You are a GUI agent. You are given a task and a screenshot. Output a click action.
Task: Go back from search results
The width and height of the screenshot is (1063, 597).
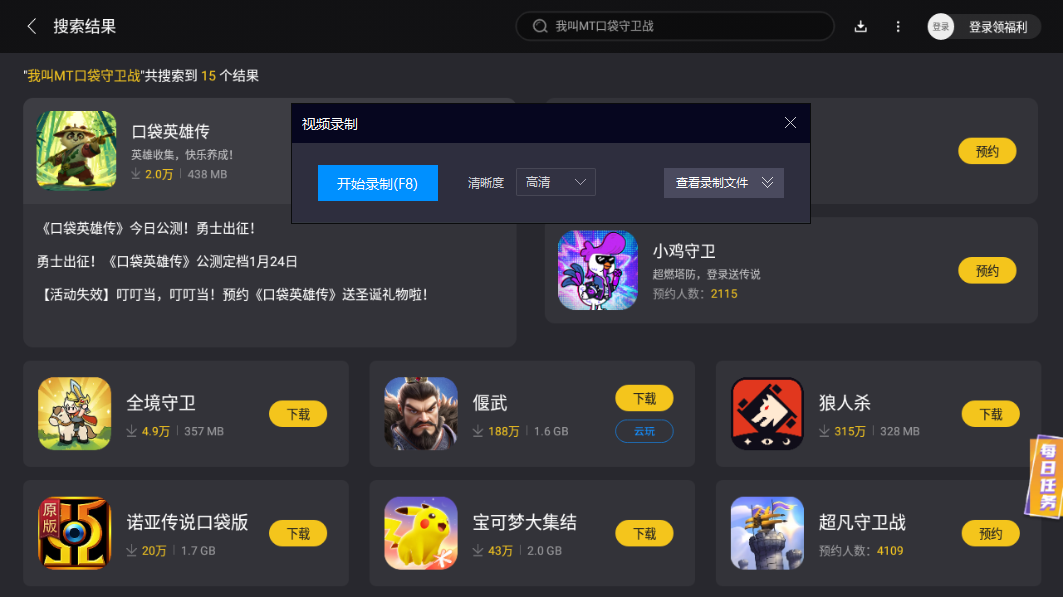pos(32,27)
